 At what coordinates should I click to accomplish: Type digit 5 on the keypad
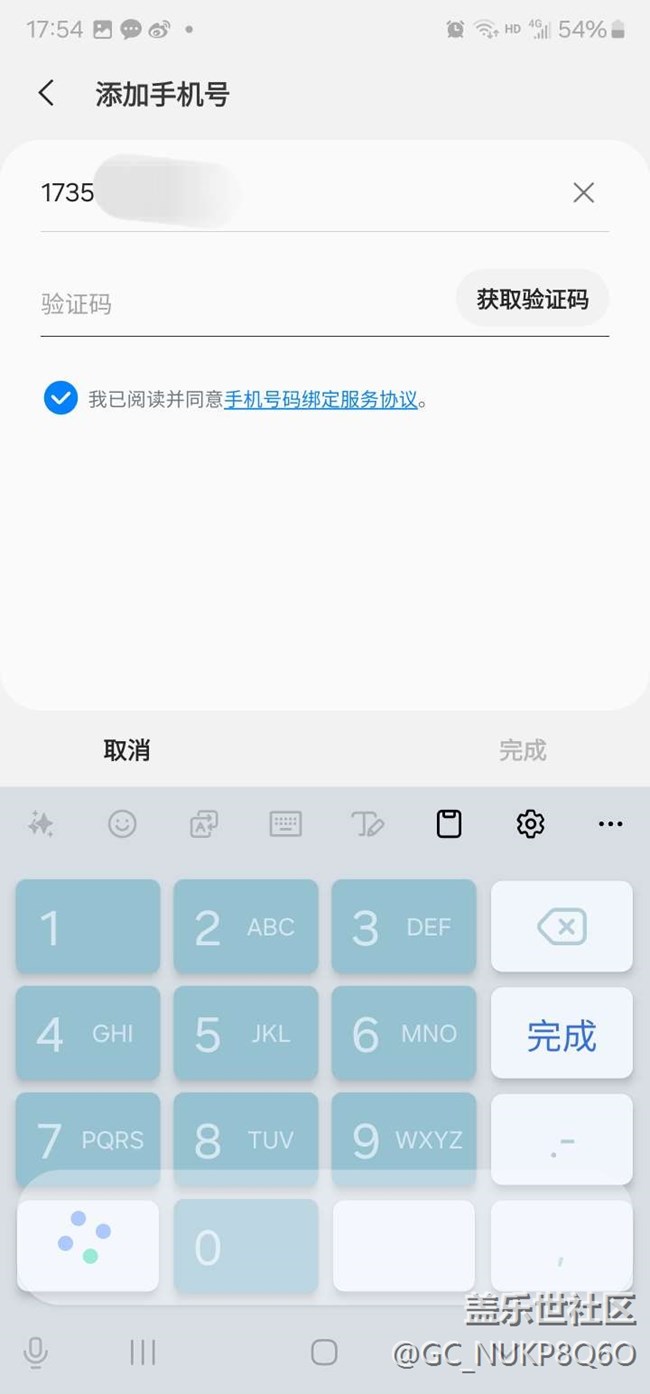tap(246, 1034)
